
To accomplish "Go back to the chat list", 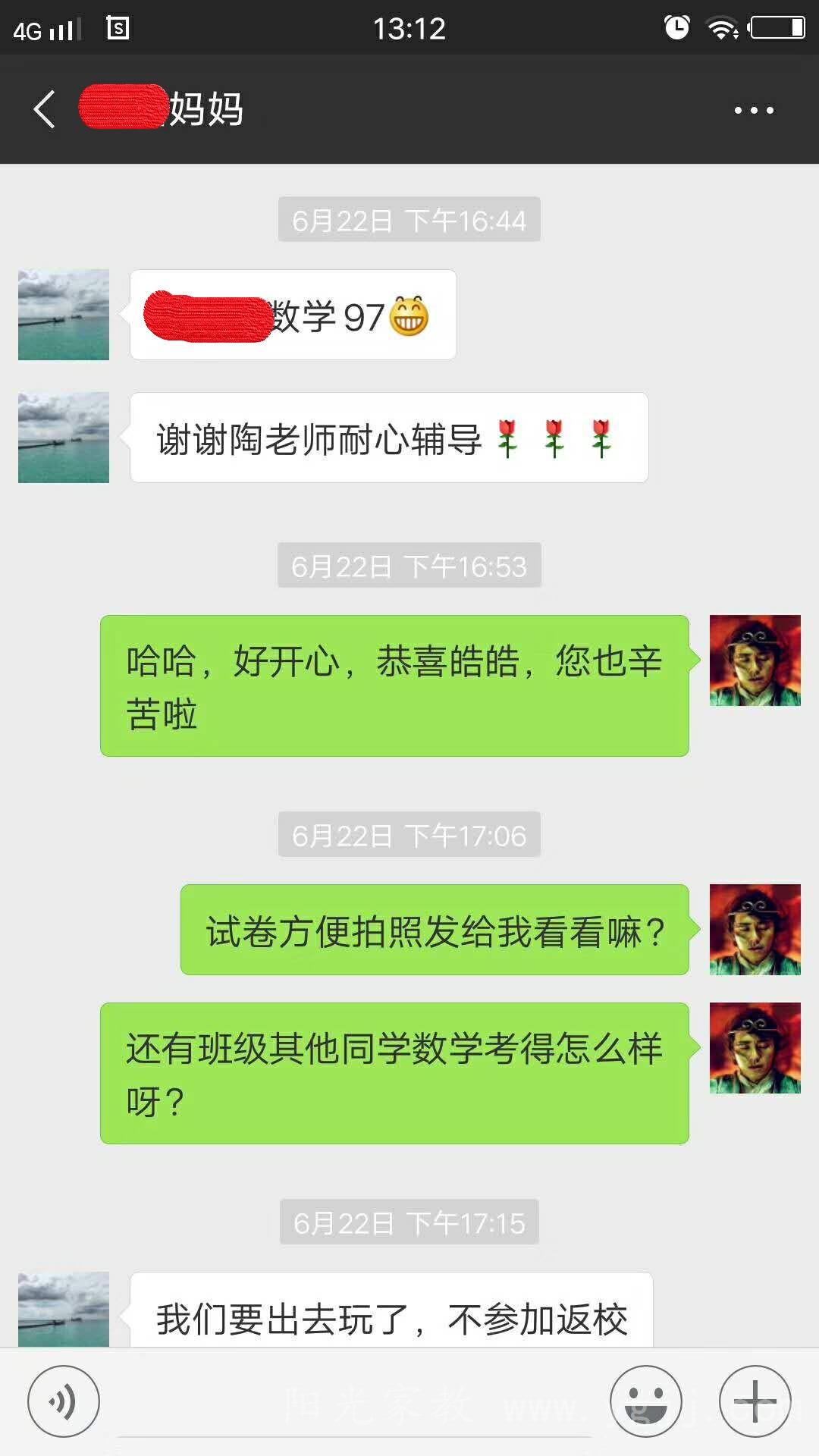I will (44, 109).
